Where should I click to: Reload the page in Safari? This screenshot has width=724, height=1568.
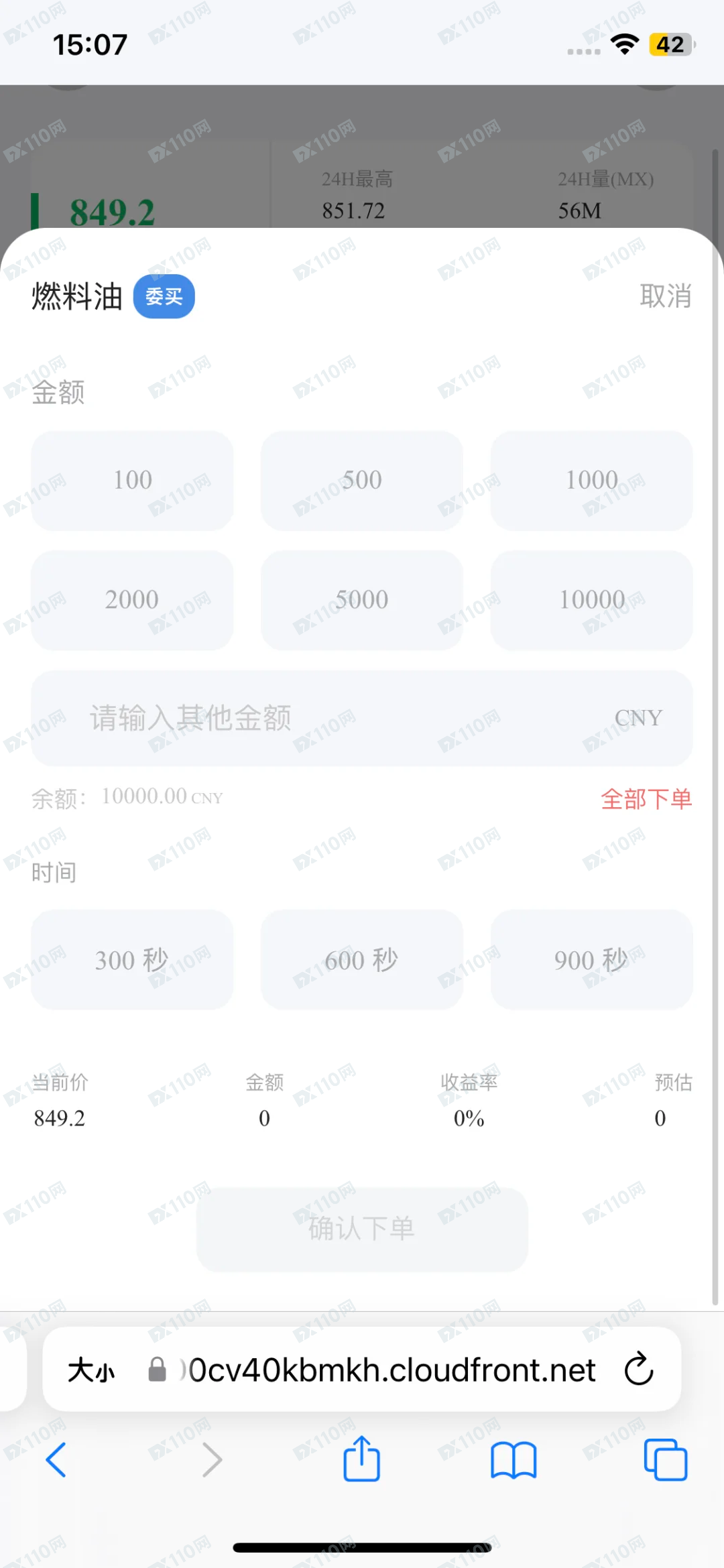click(x=638, y=1369)
